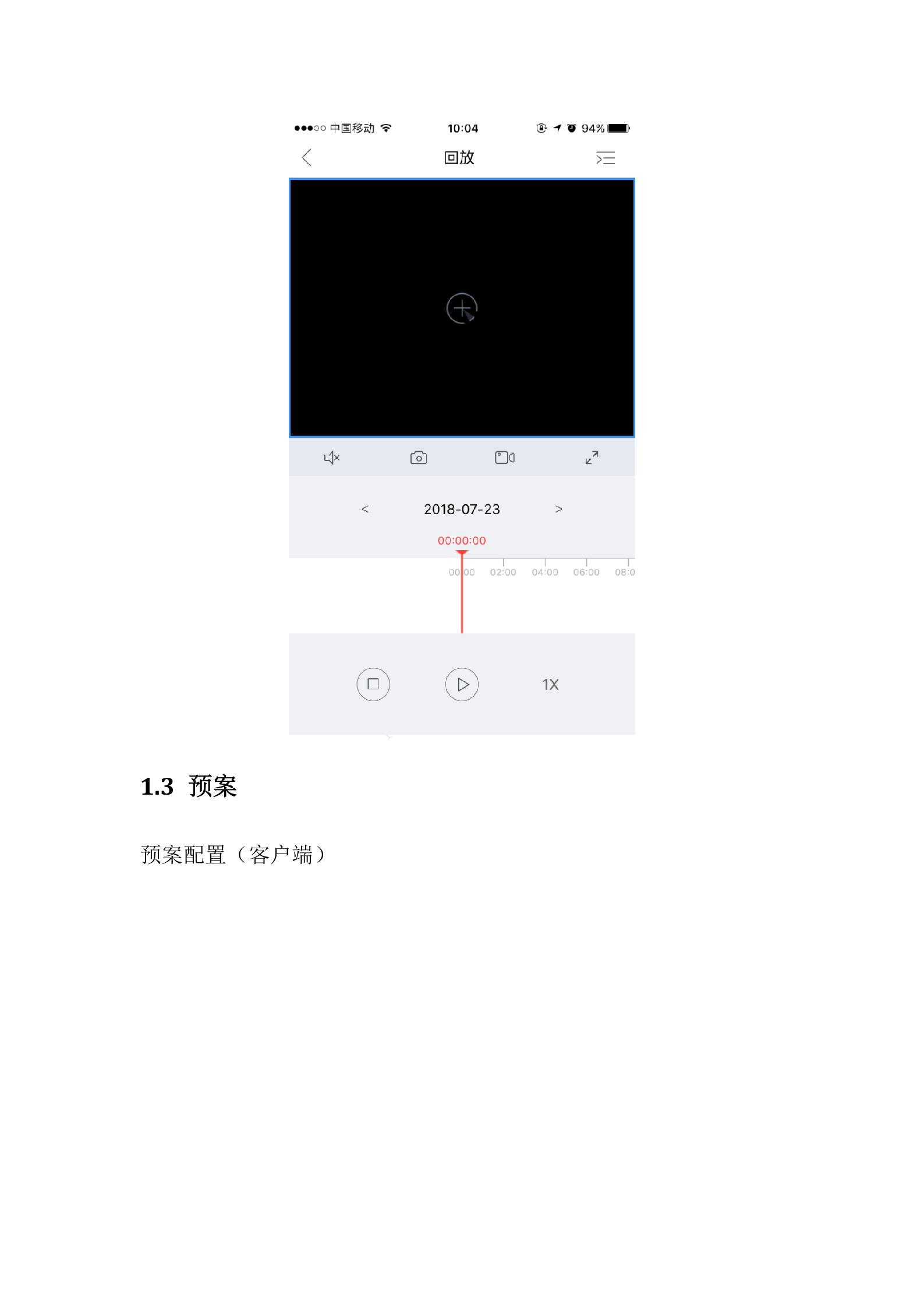924x1307 pixels.
Task: Go to previous day with left chevron
Action: [366, 509]
